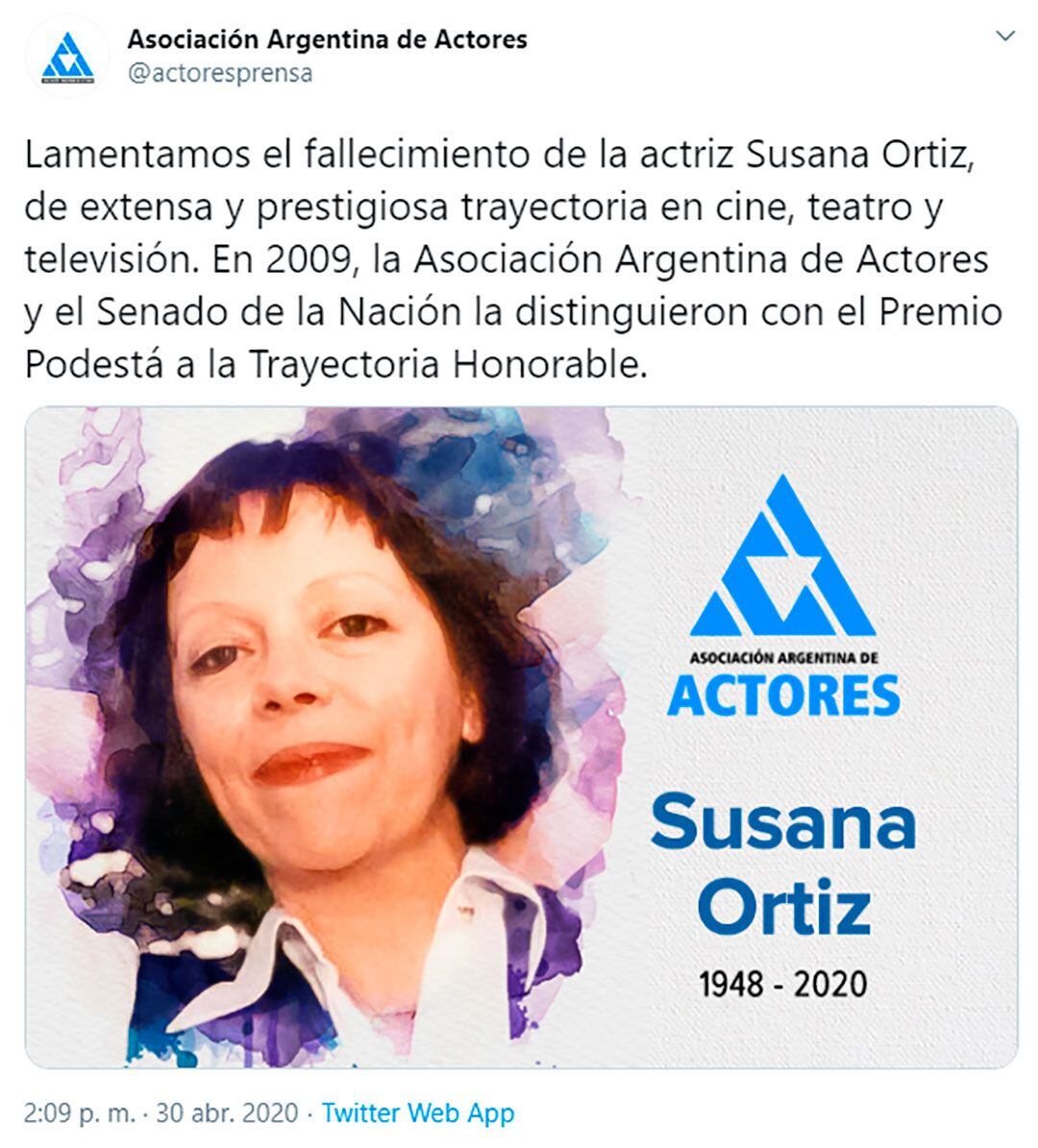
Task: Open Asociación Argentina de Actores profile avatar
Action: [x=67, y=58]
